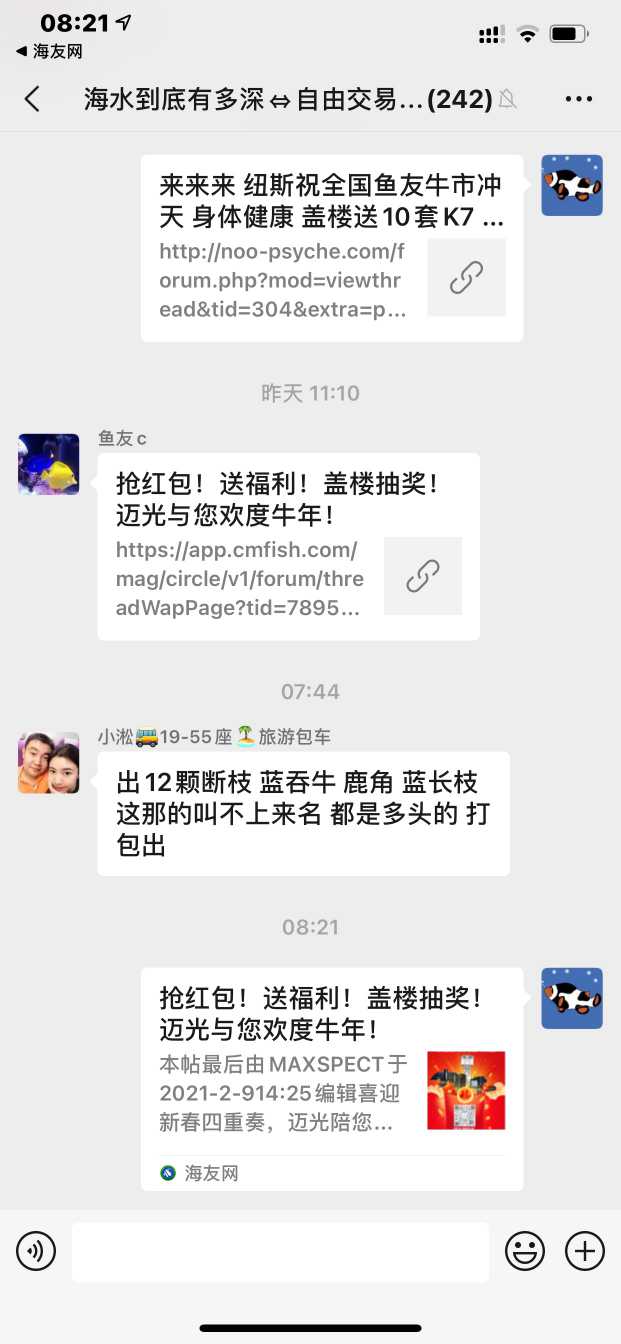Viewport: 621px width, 1344px height.
Task: Open the 海友网 shared post by MAXSPECT
Action: pos(331,1078)
